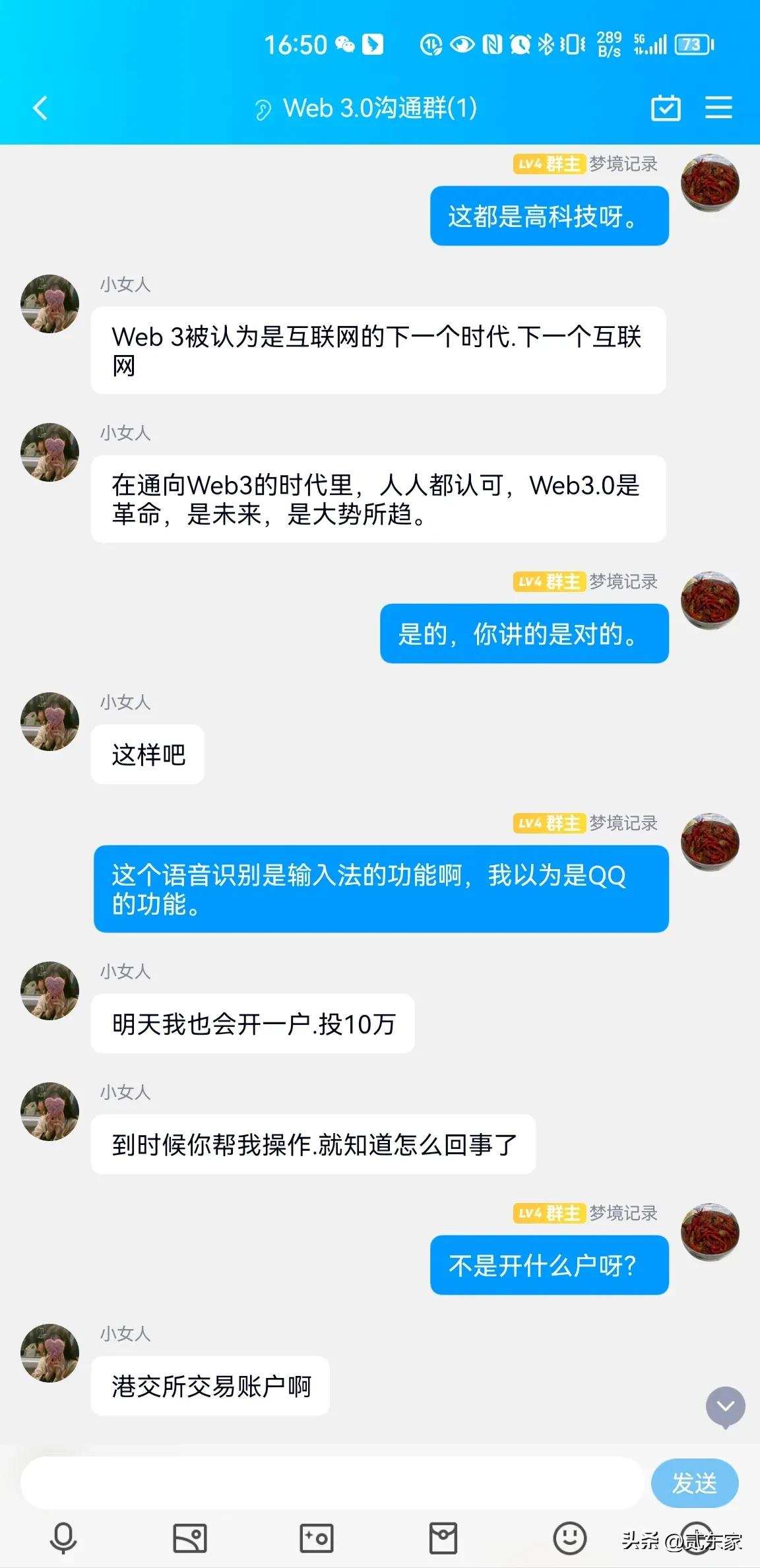Open the photo gallery picker icon
Screen dimensions: 760x1568
pyautogui.click(x=189, y=1538)
